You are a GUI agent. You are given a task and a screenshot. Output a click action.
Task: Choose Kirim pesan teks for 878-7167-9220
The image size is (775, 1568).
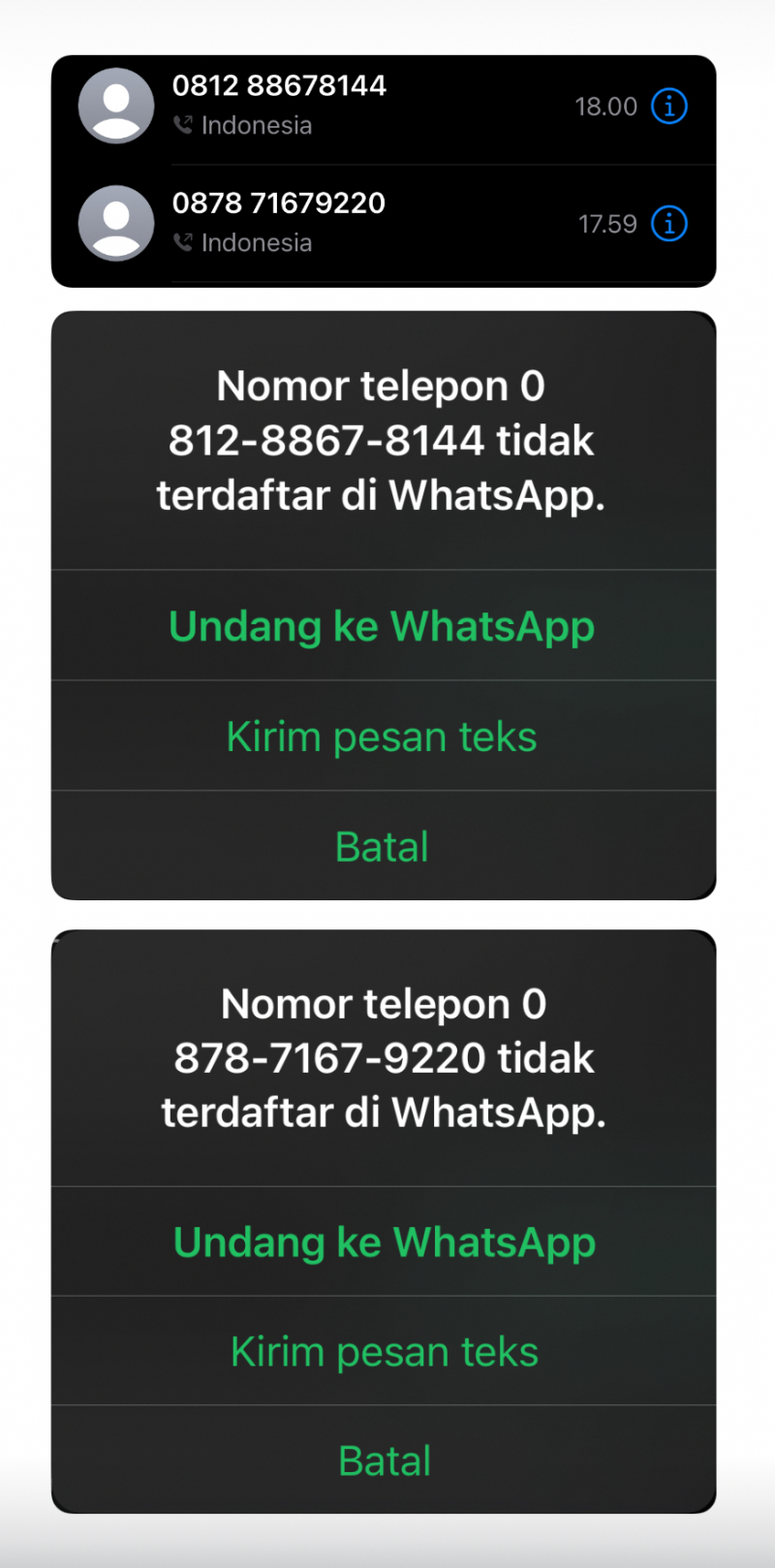384,1350
